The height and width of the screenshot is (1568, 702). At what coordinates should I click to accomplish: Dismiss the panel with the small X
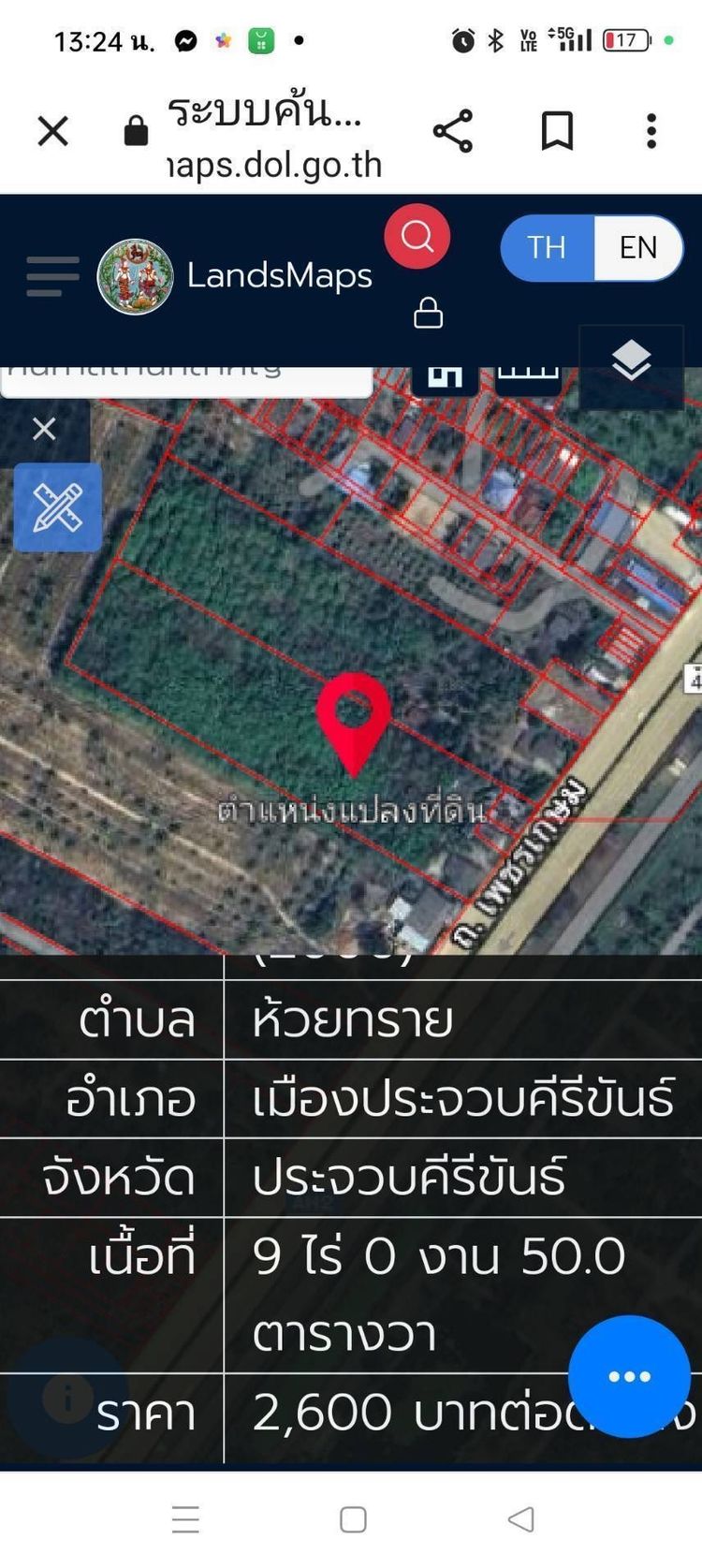(x=44, y=429)
